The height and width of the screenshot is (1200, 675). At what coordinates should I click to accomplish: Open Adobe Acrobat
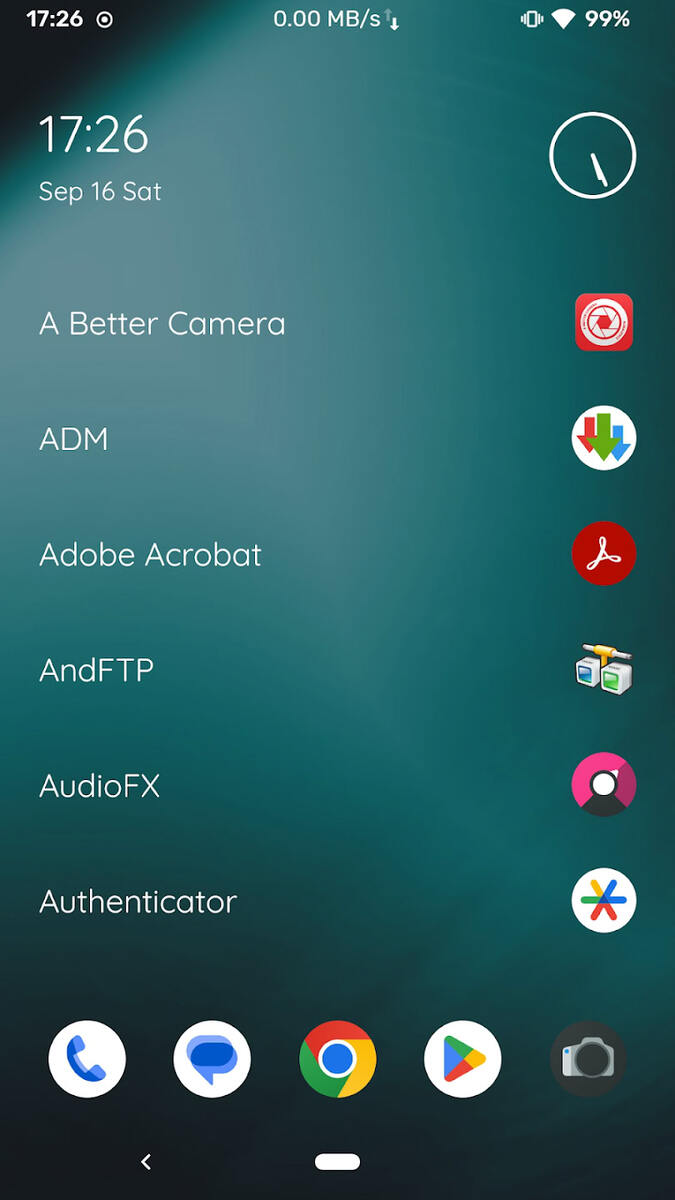(x=604, y=553)
